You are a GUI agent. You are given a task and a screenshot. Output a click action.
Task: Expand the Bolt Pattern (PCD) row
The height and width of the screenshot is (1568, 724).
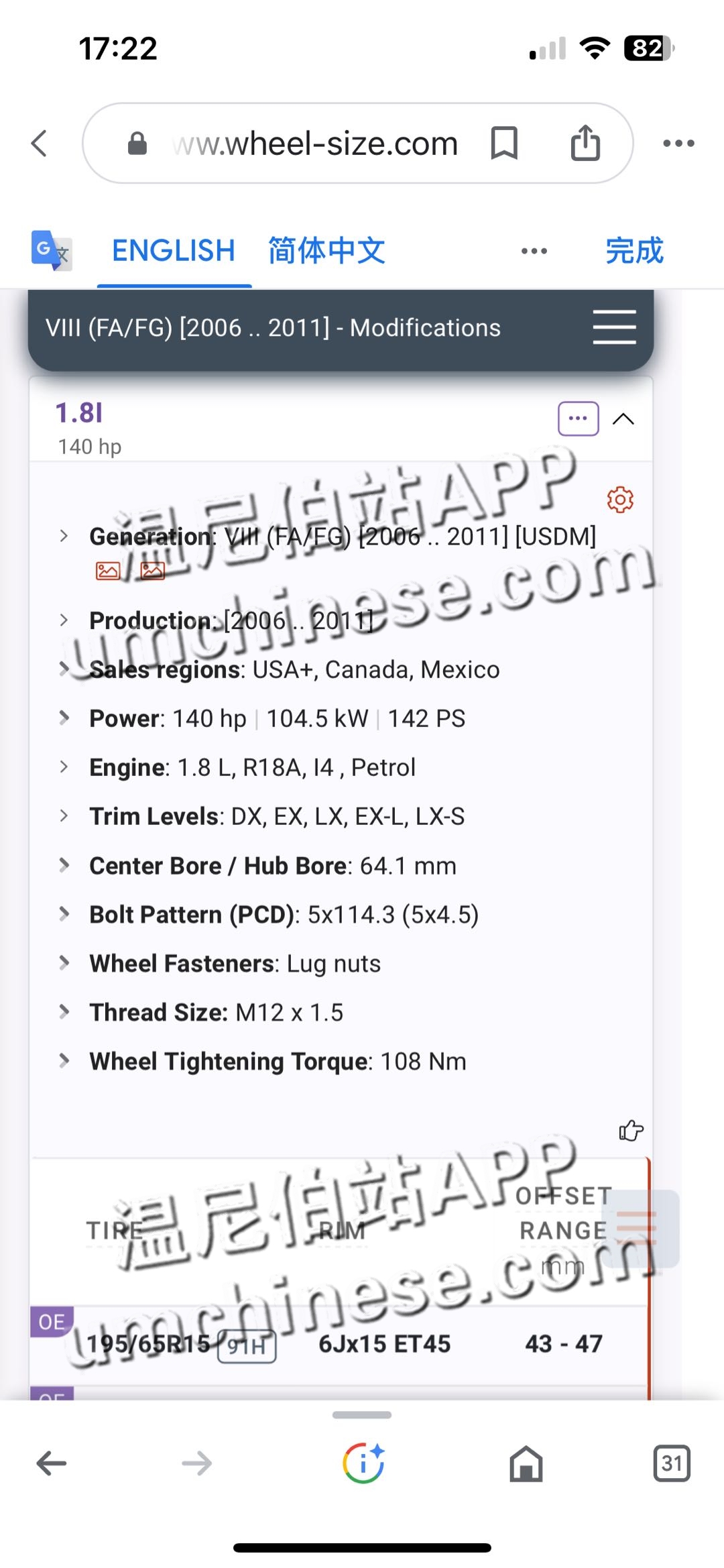point(64,913)
